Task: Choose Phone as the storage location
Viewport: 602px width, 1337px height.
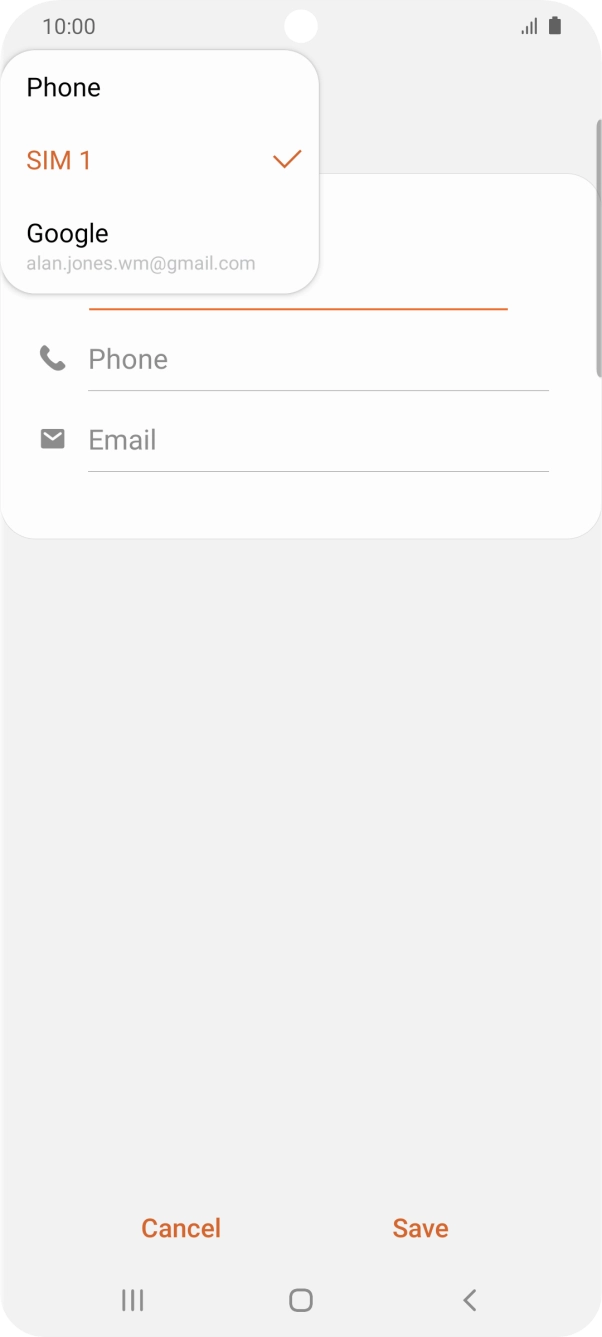Action: 160,88
